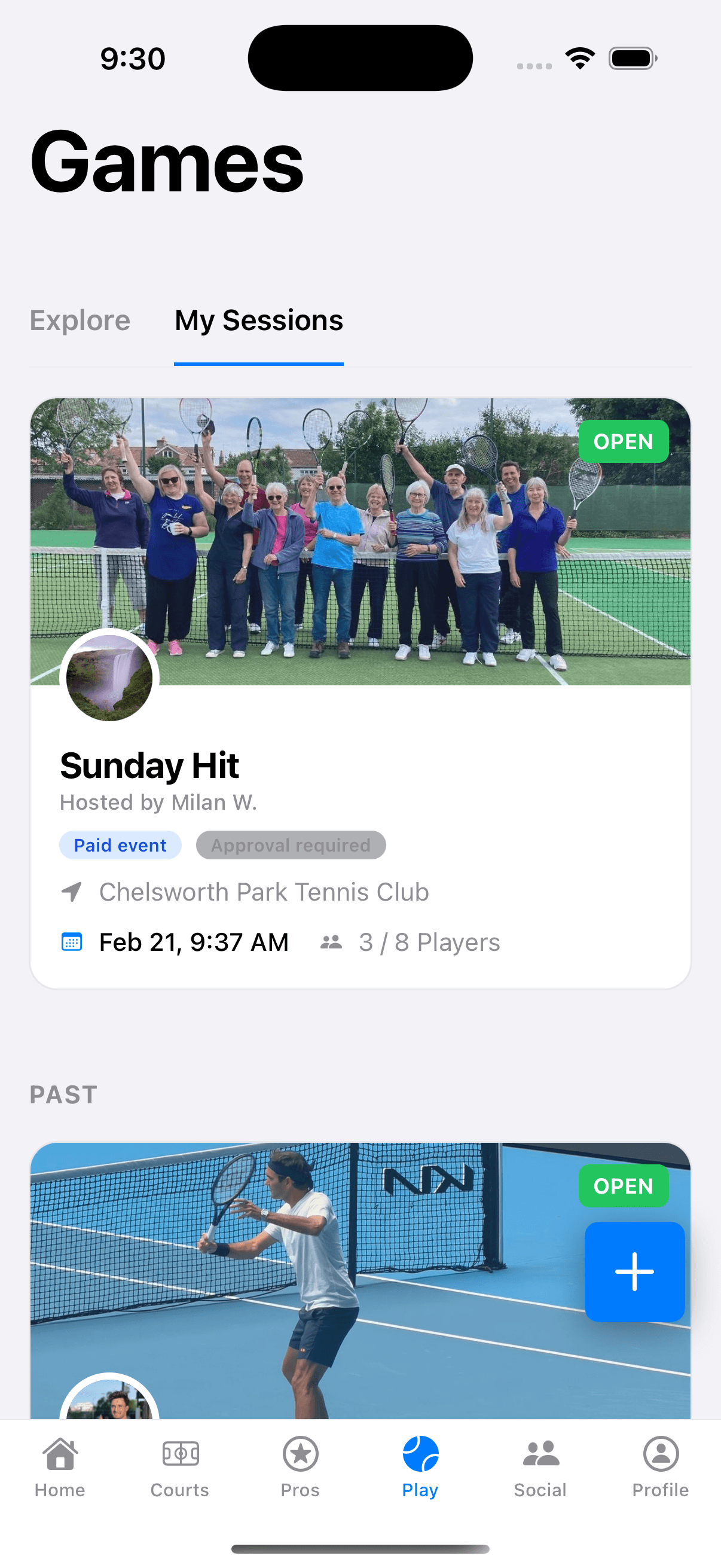The height and width of the screenshot is (1568, 721).
Task: Go to the Home tab
Action: (60, 1467)
